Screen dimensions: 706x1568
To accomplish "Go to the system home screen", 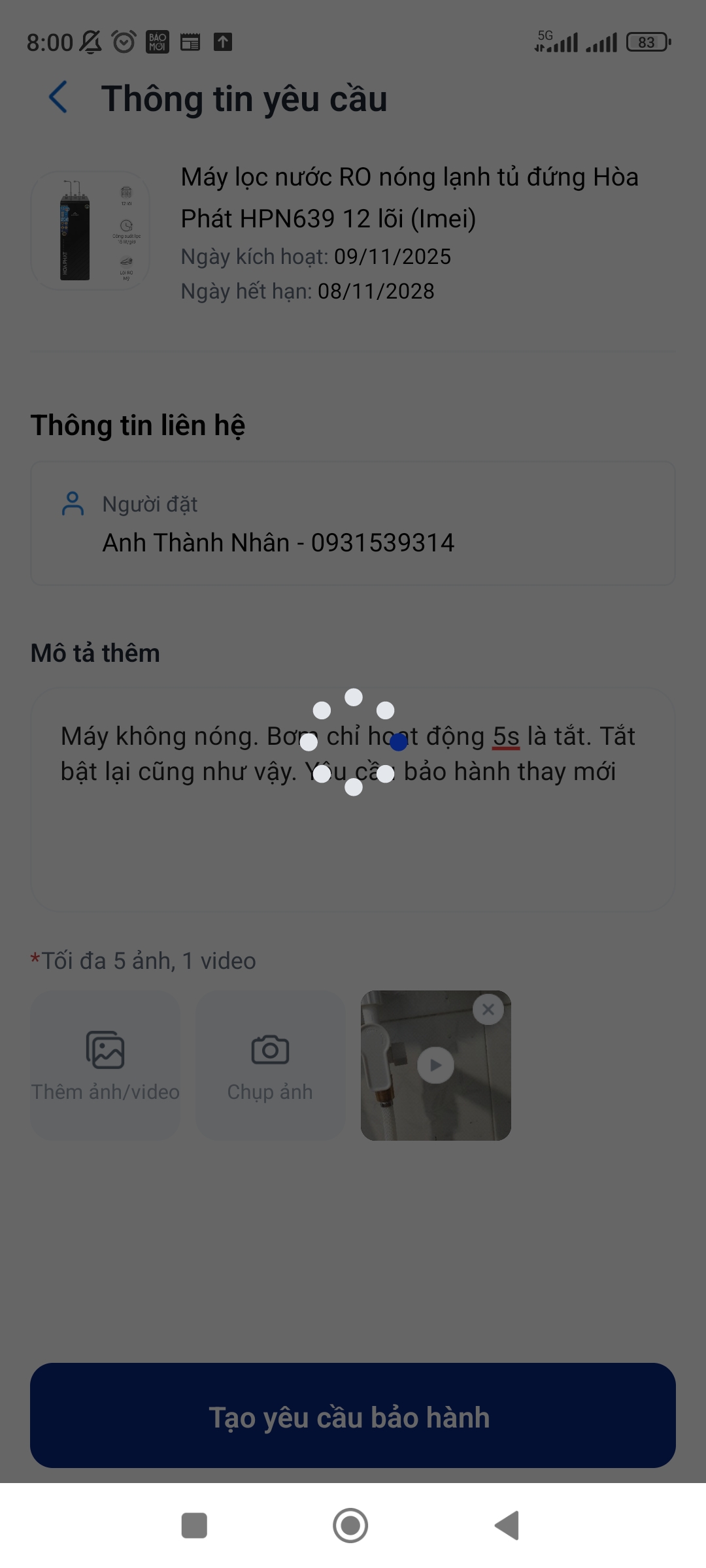I will [350, 1526].
